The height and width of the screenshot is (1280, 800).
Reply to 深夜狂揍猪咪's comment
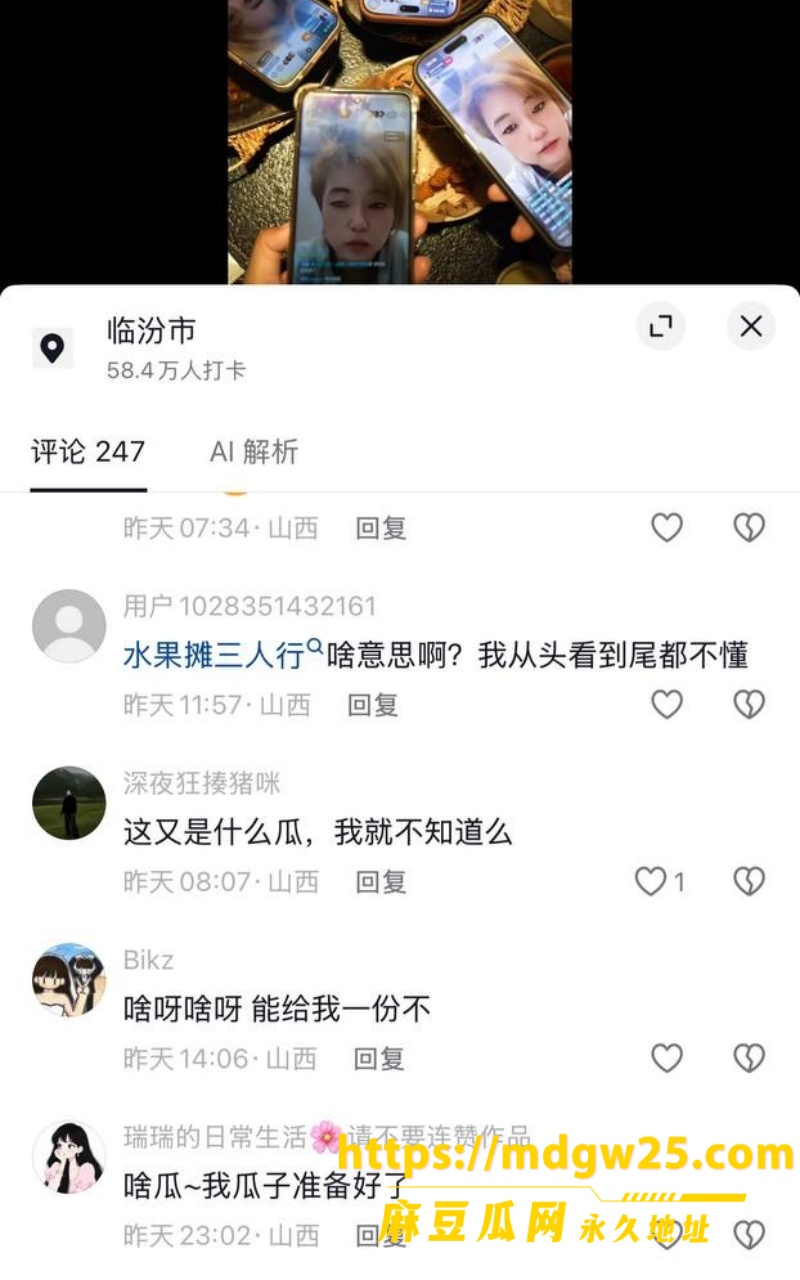pos(381,881)
